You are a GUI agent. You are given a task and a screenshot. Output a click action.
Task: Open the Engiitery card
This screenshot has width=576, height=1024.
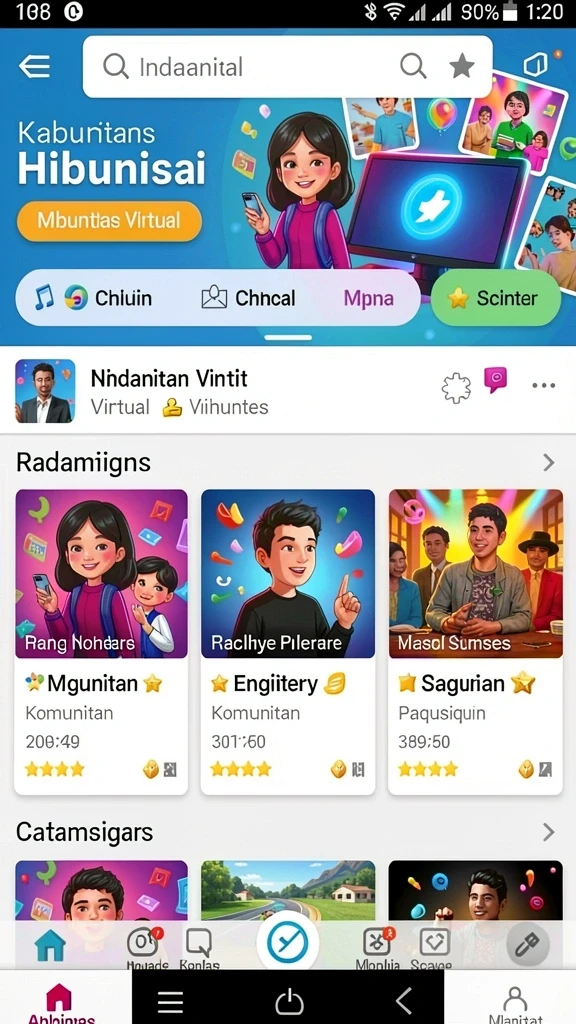click(288, 642)
